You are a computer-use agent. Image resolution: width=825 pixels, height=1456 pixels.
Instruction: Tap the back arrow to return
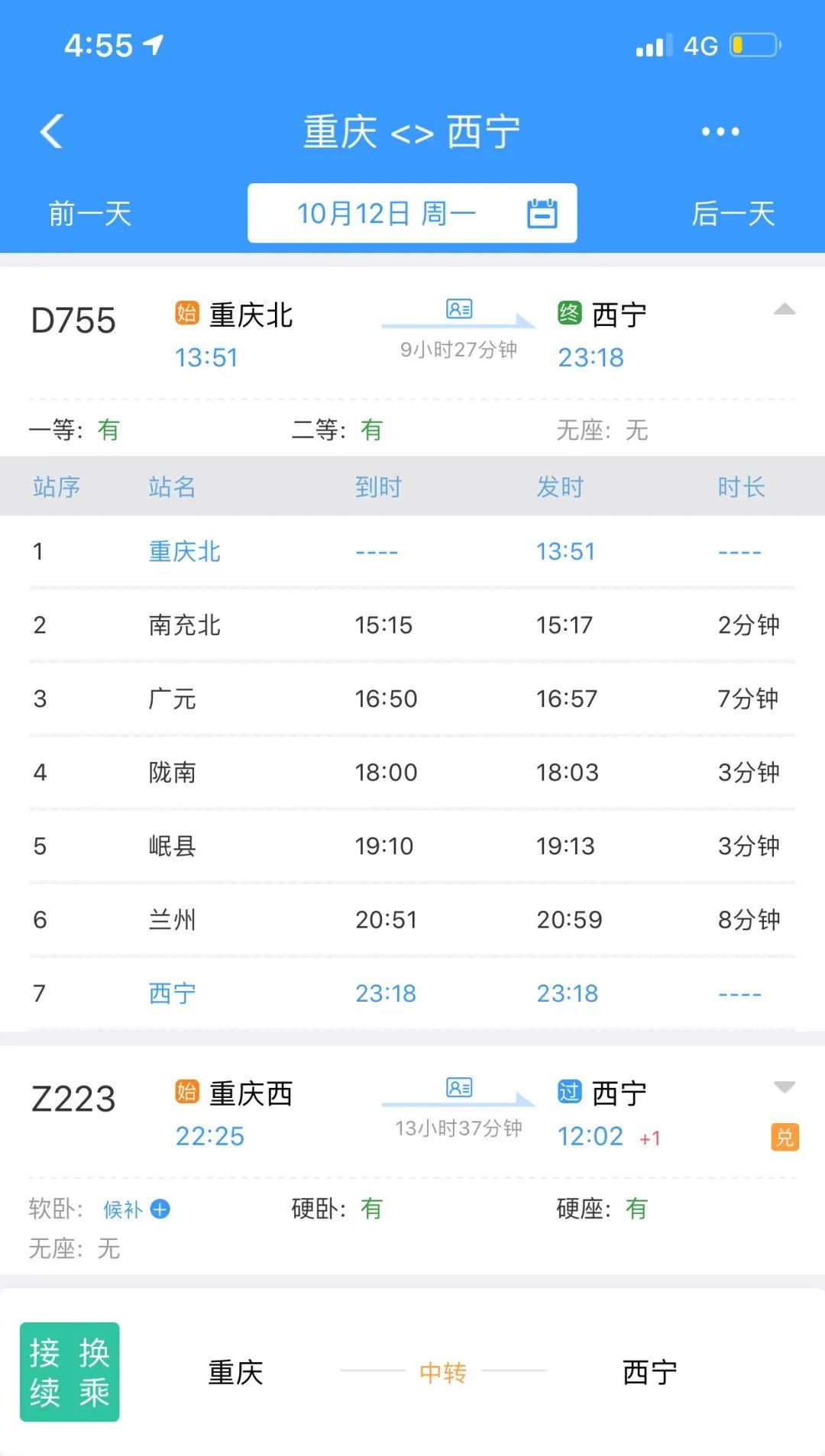50,131
